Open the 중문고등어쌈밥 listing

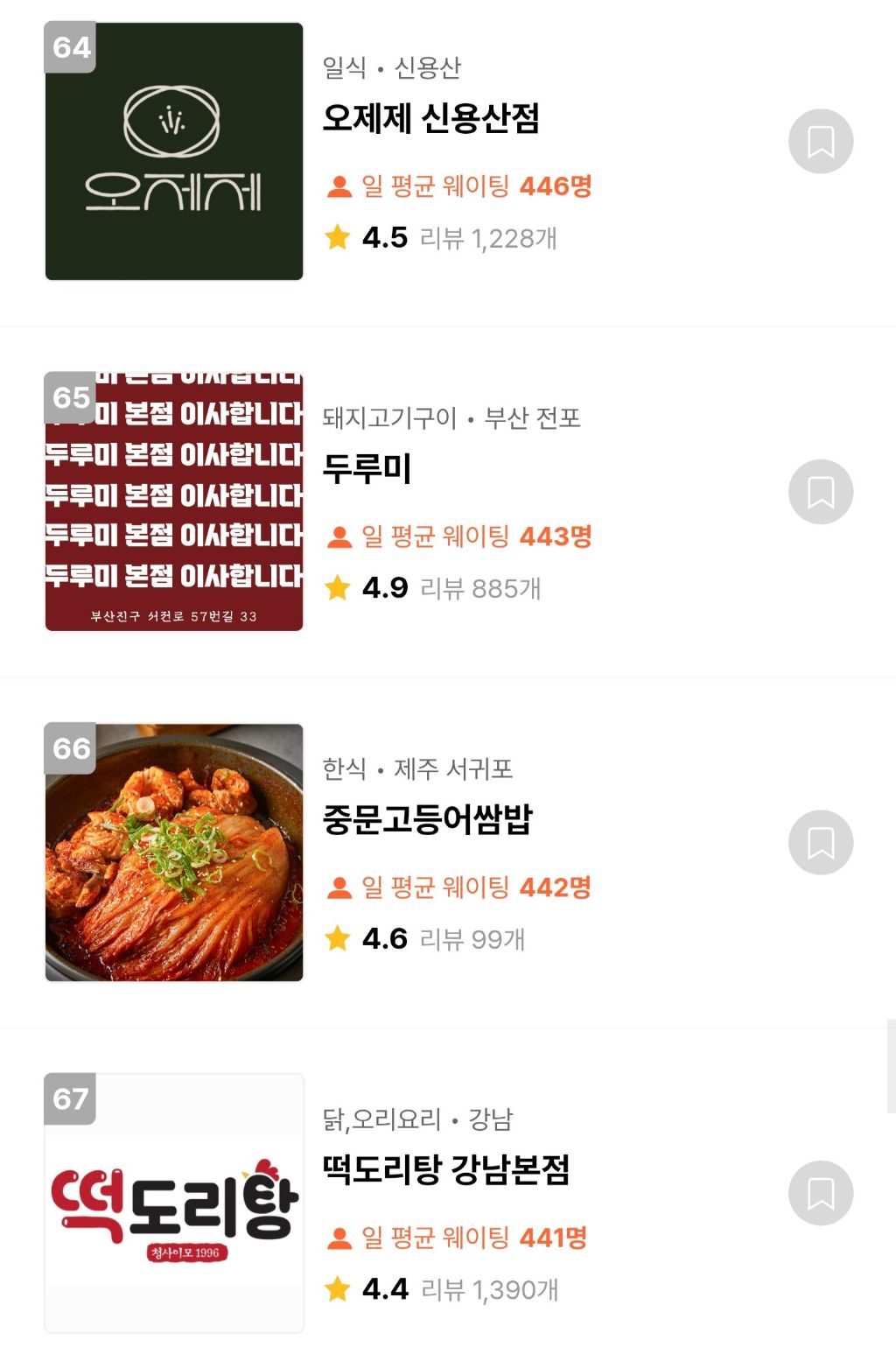pyautogui.click(x=427, y=819)
